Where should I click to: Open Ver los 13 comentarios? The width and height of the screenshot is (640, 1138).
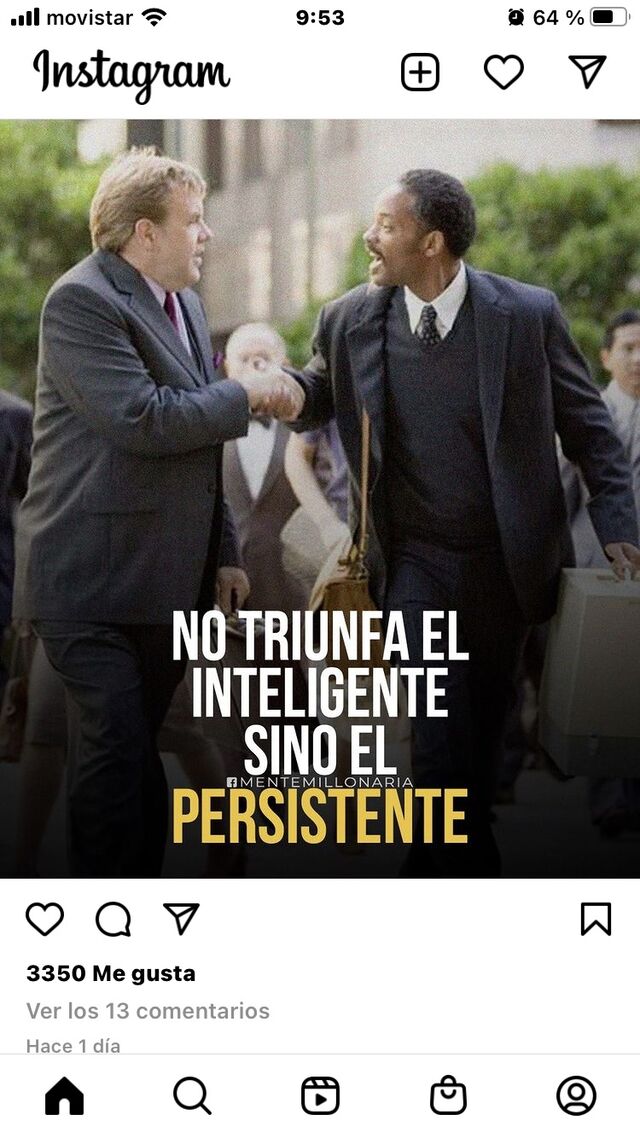pos(148,1011)
